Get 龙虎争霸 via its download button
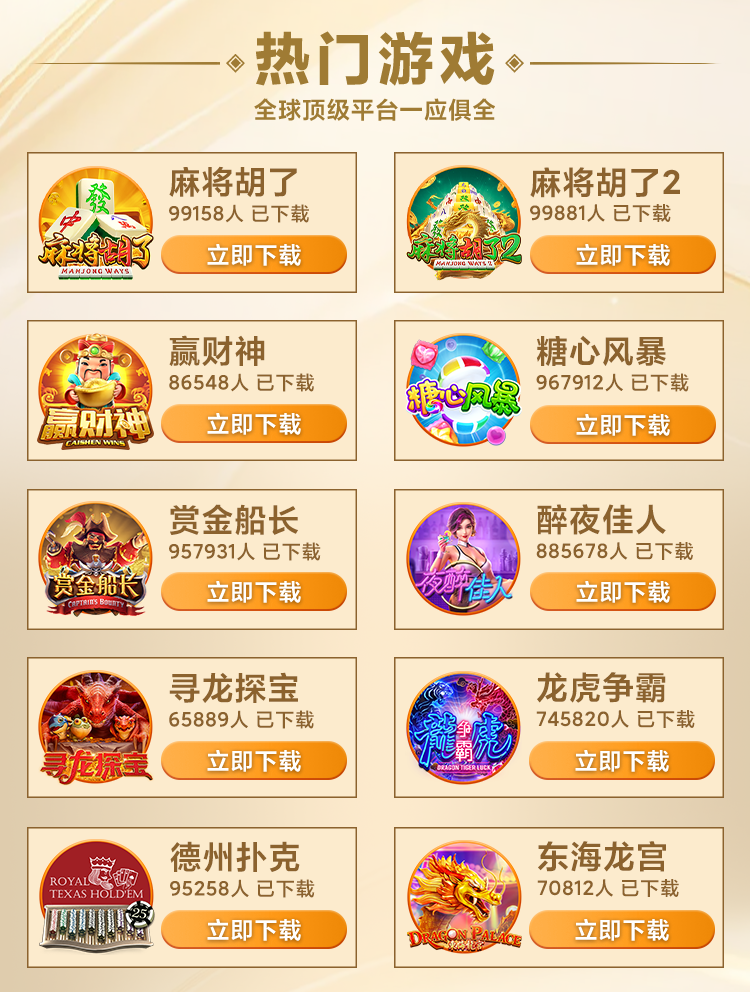The width and height of the screenshot is (750, 992). pyautogui.click(x=622, y=761)
